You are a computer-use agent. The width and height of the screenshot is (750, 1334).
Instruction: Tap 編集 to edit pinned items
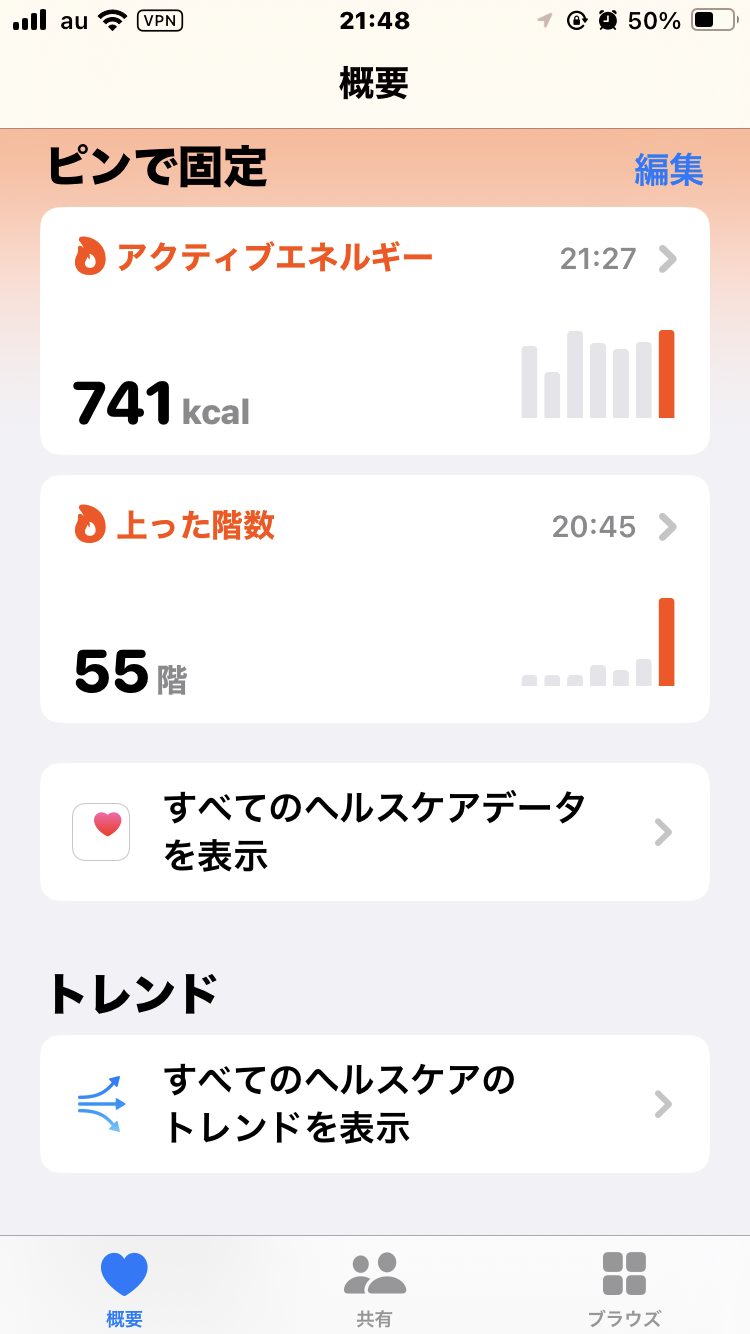click(668, 170)
